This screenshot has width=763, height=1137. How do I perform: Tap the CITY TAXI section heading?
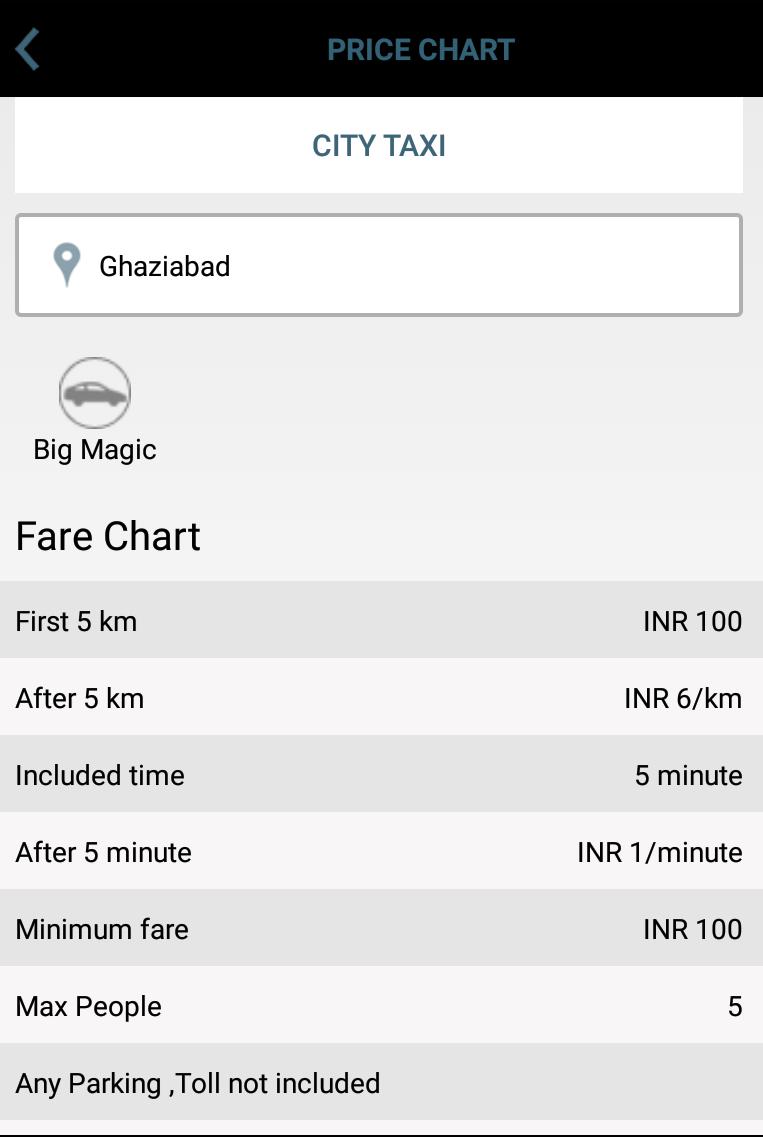click(380, 144)
